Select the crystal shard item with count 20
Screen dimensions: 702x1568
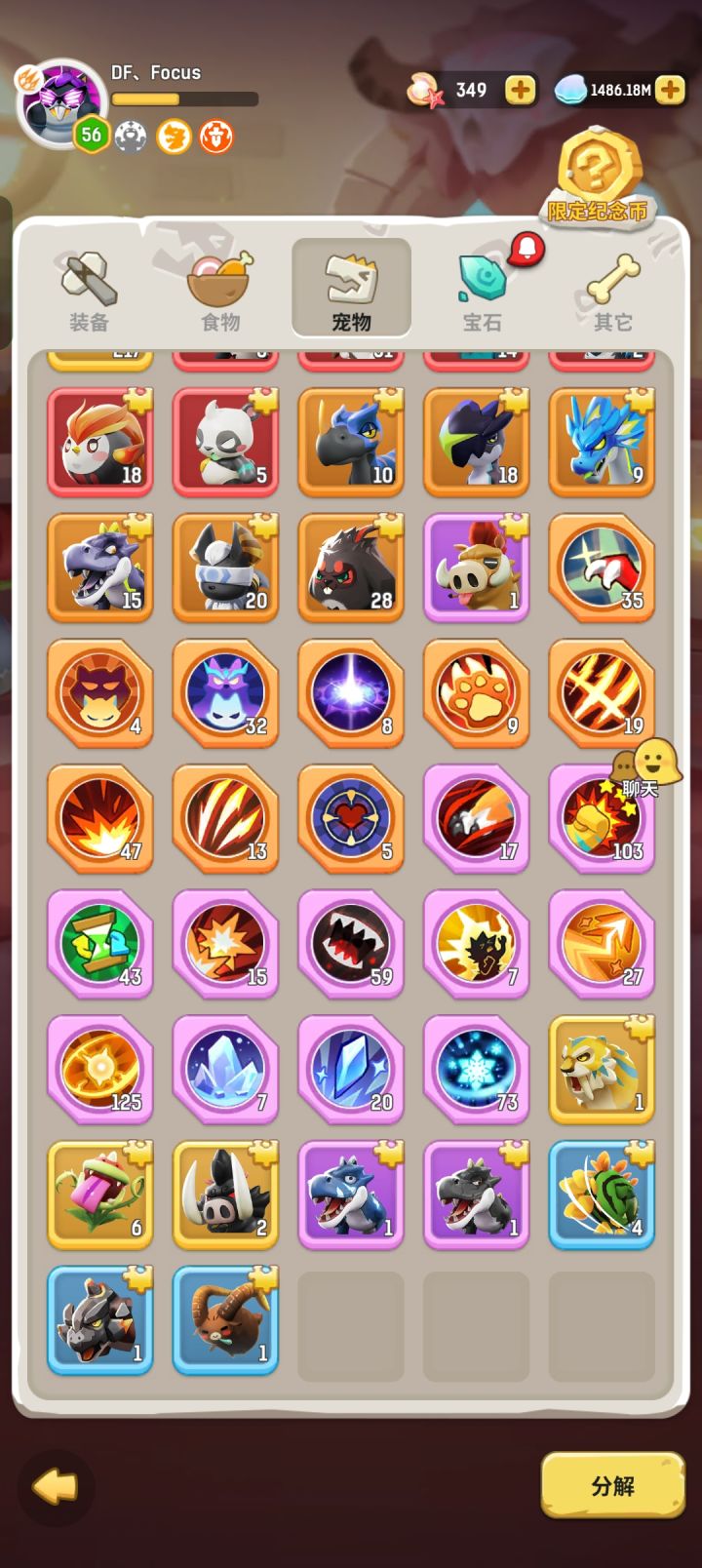[351, 1070]
